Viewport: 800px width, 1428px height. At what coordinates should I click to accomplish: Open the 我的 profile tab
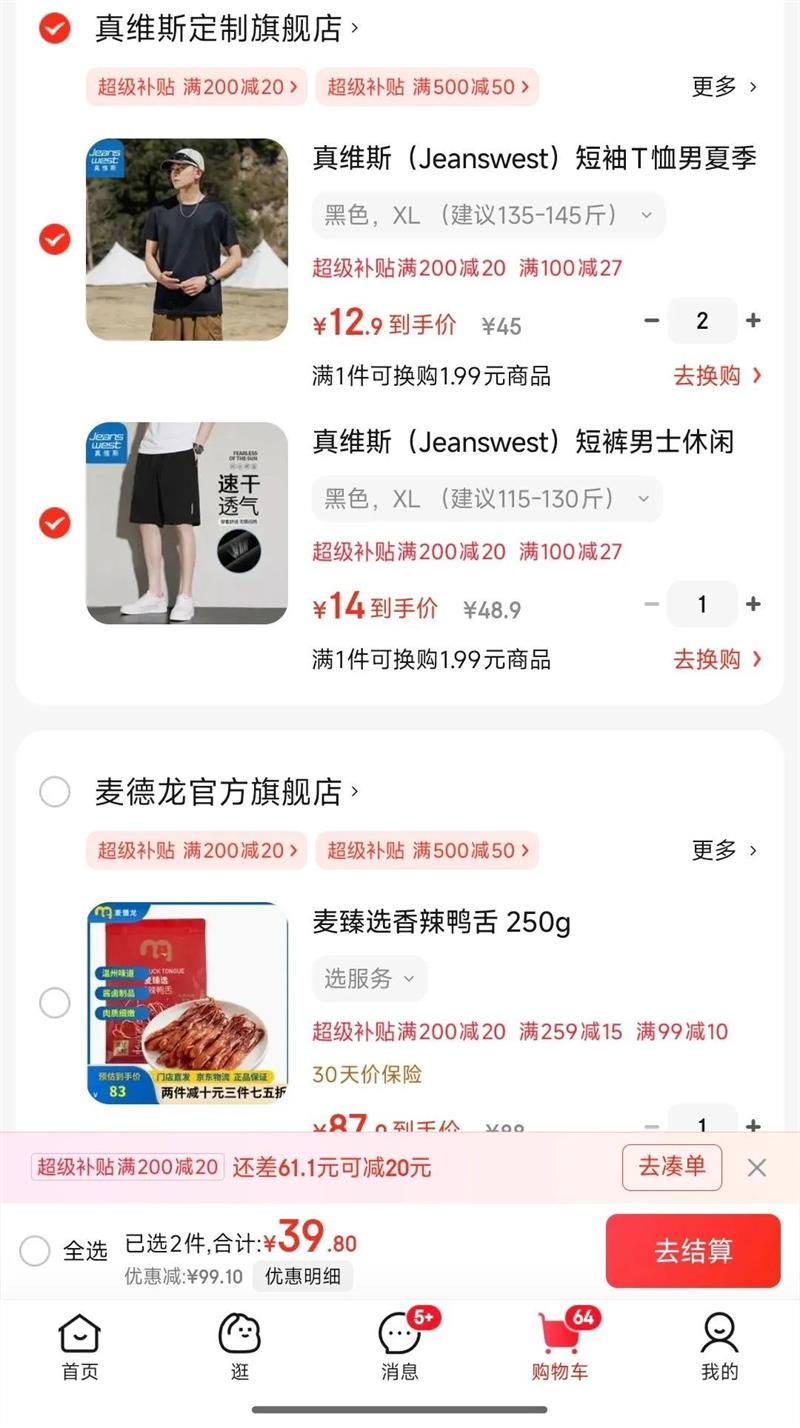coord(719,1346)
